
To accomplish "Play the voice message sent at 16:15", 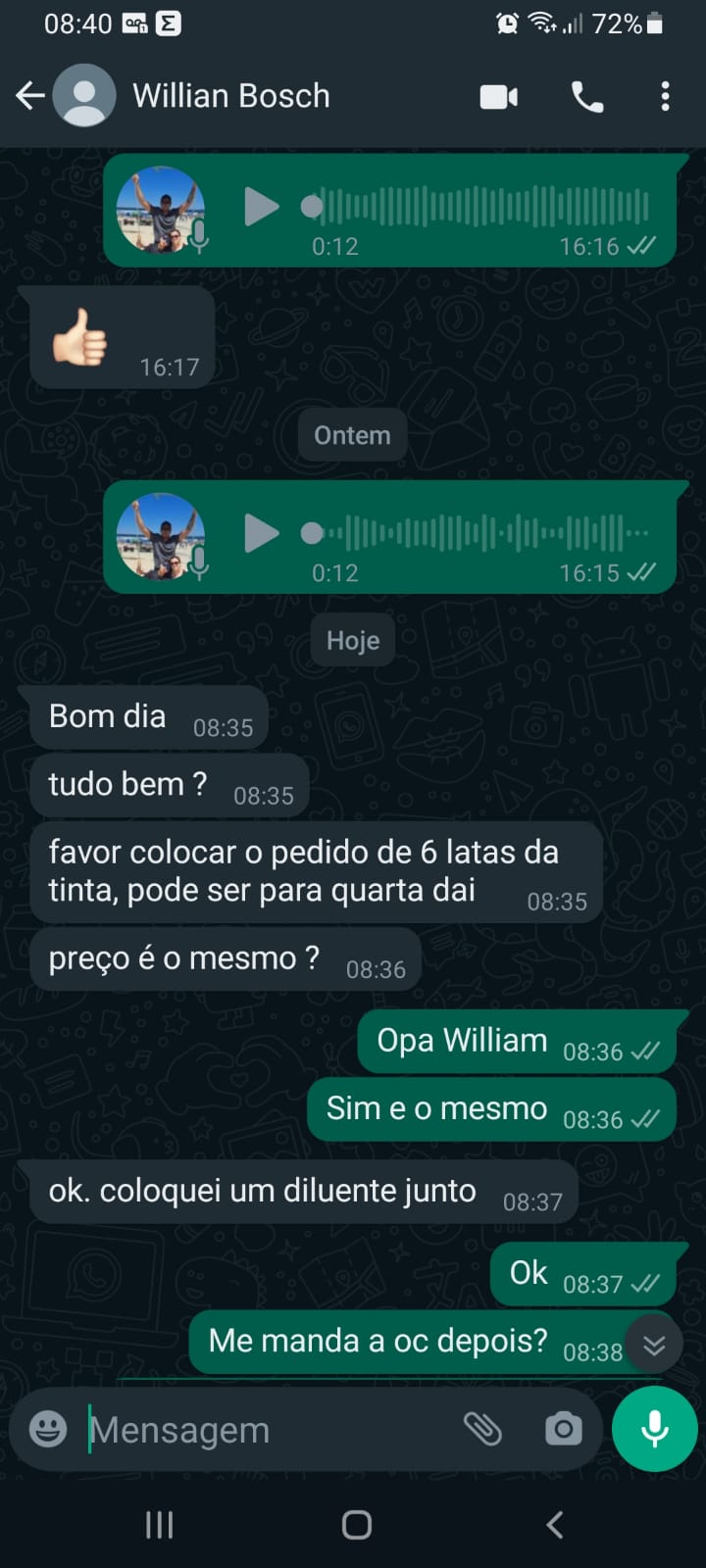I will [x=261, y=533].
